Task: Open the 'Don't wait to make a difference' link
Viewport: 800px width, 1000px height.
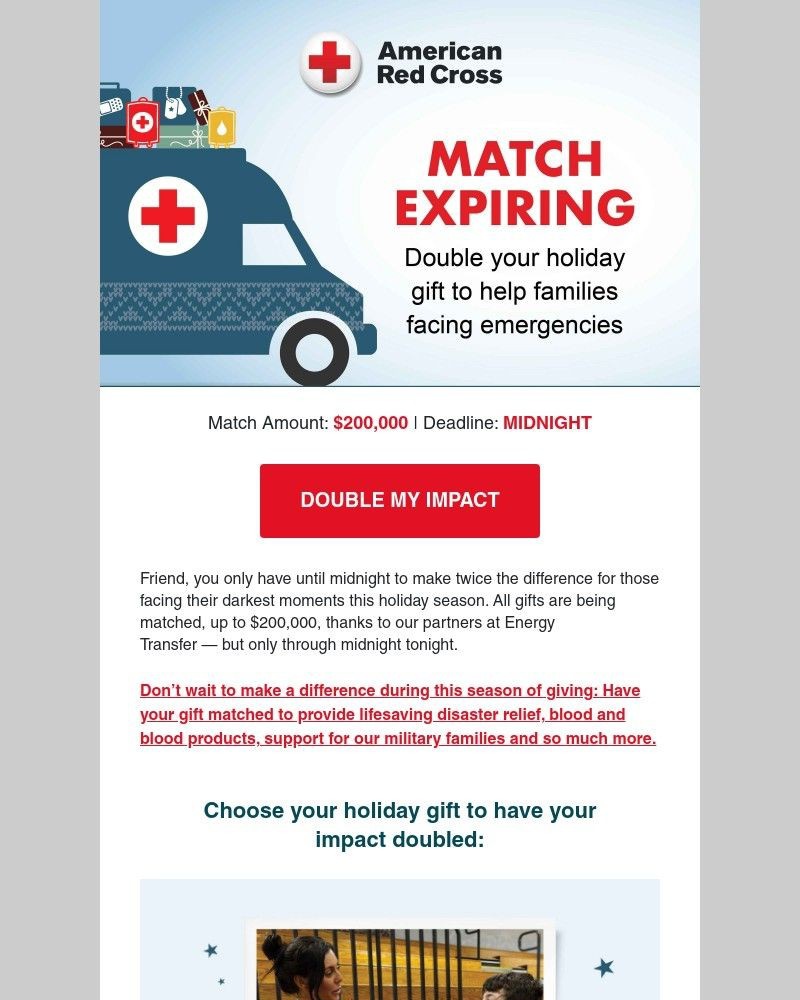Action: tap(399, 714)
